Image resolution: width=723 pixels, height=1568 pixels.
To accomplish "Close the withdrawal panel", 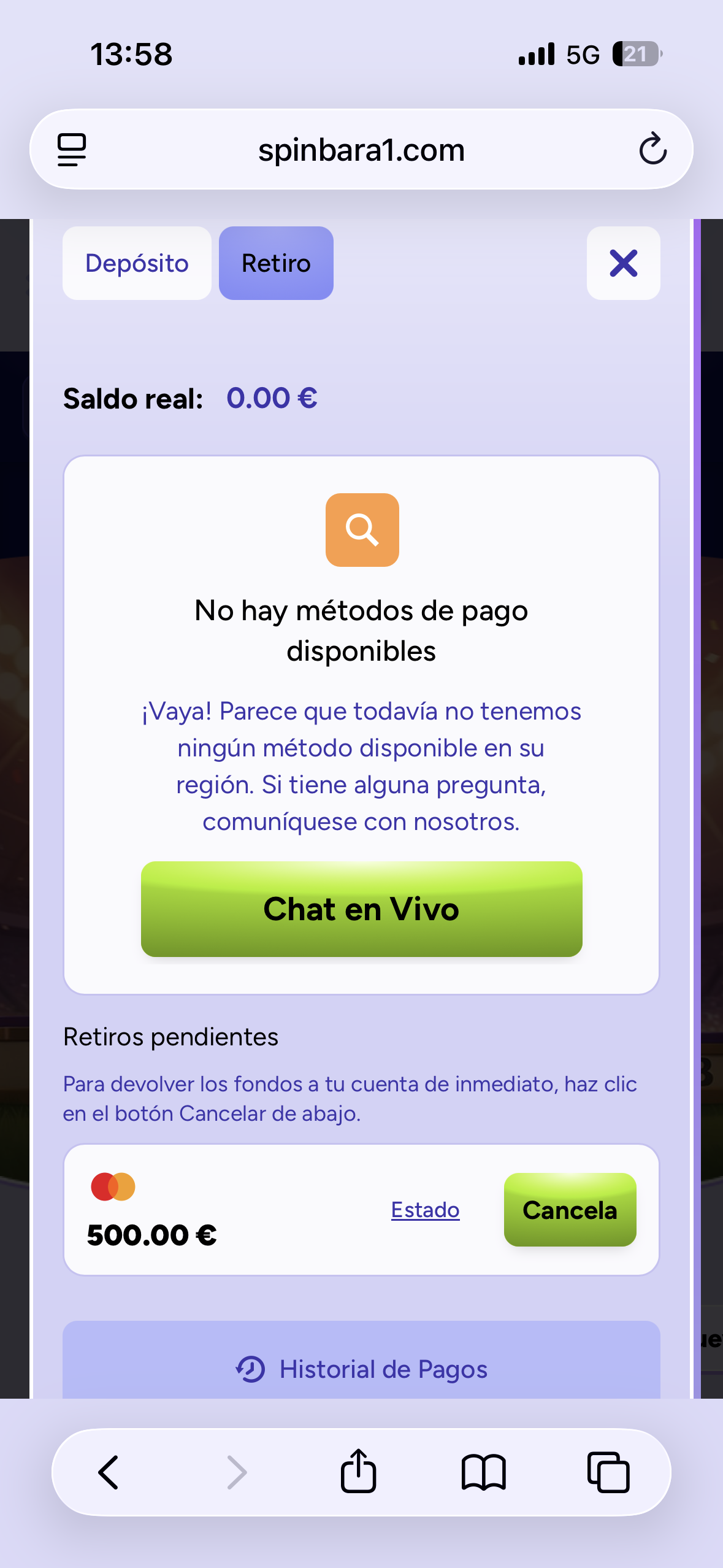I will point(623,263).
